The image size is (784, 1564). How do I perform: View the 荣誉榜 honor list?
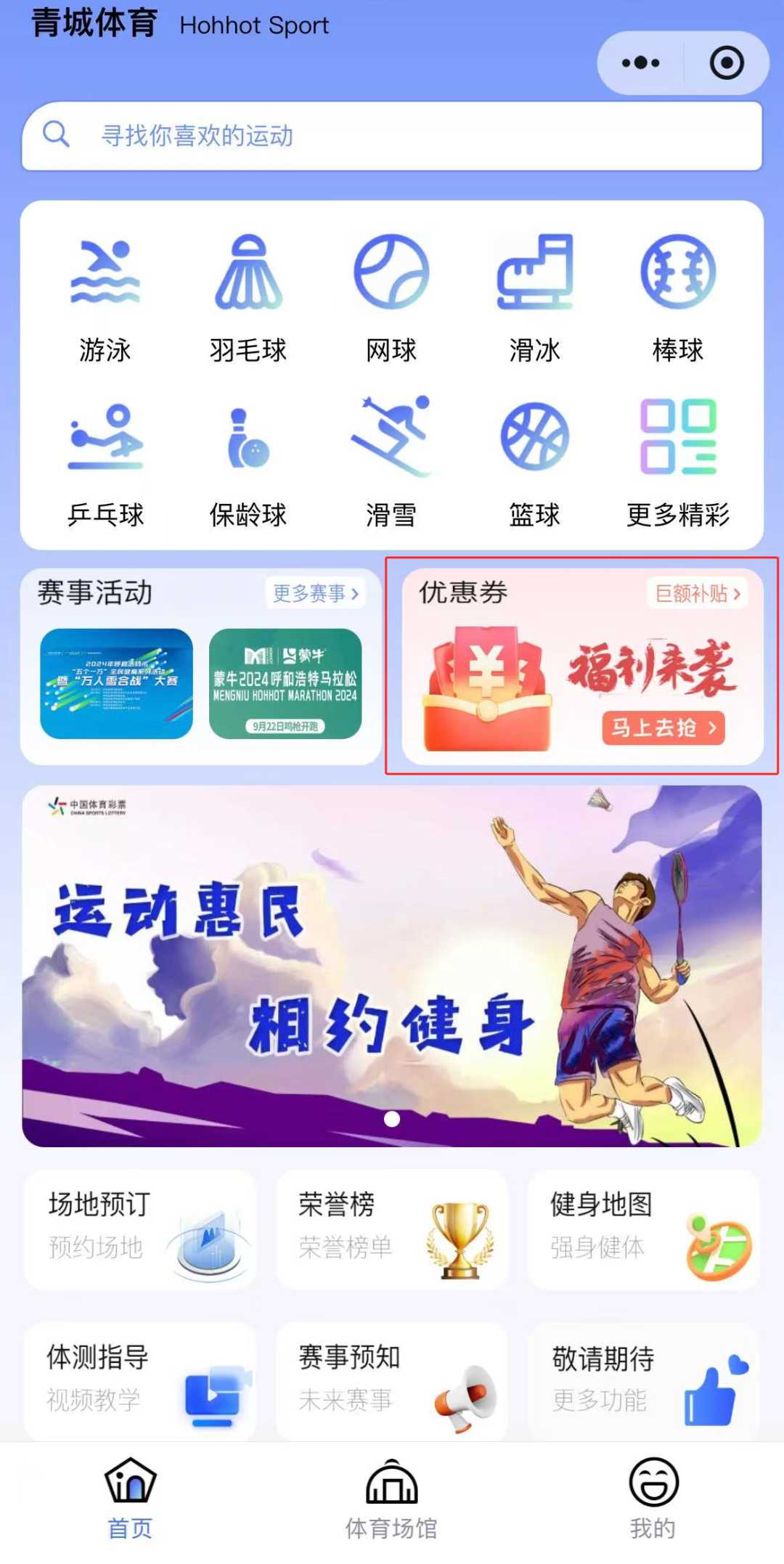tap(392, 1229)
